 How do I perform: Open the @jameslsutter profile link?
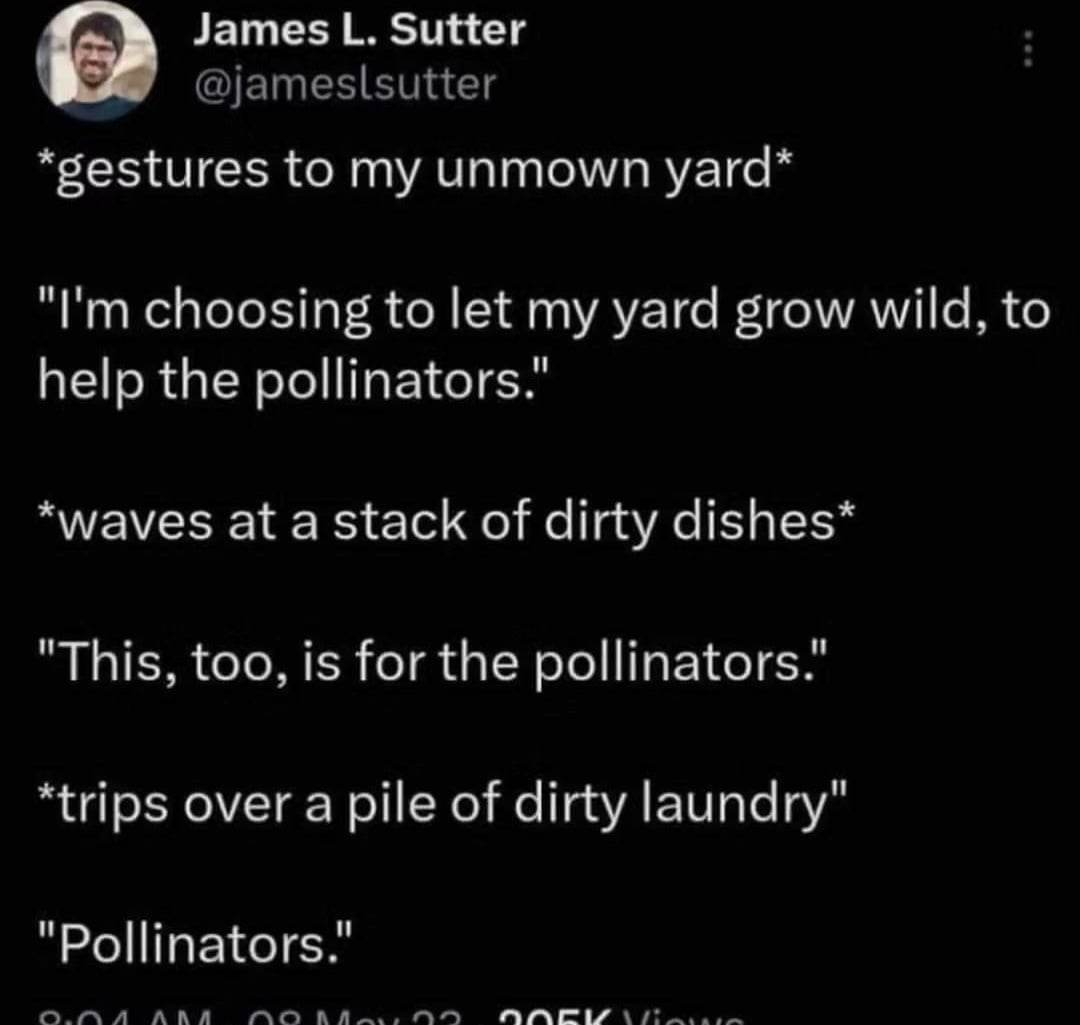pyautogui.click(x=343, y=85)
